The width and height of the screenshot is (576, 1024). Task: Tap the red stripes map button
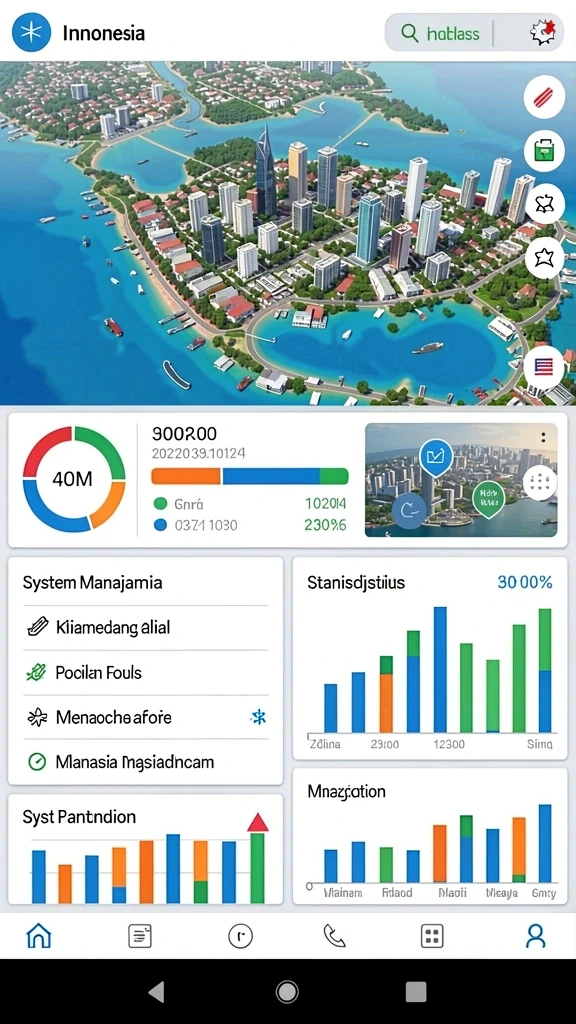click(543, 99)
